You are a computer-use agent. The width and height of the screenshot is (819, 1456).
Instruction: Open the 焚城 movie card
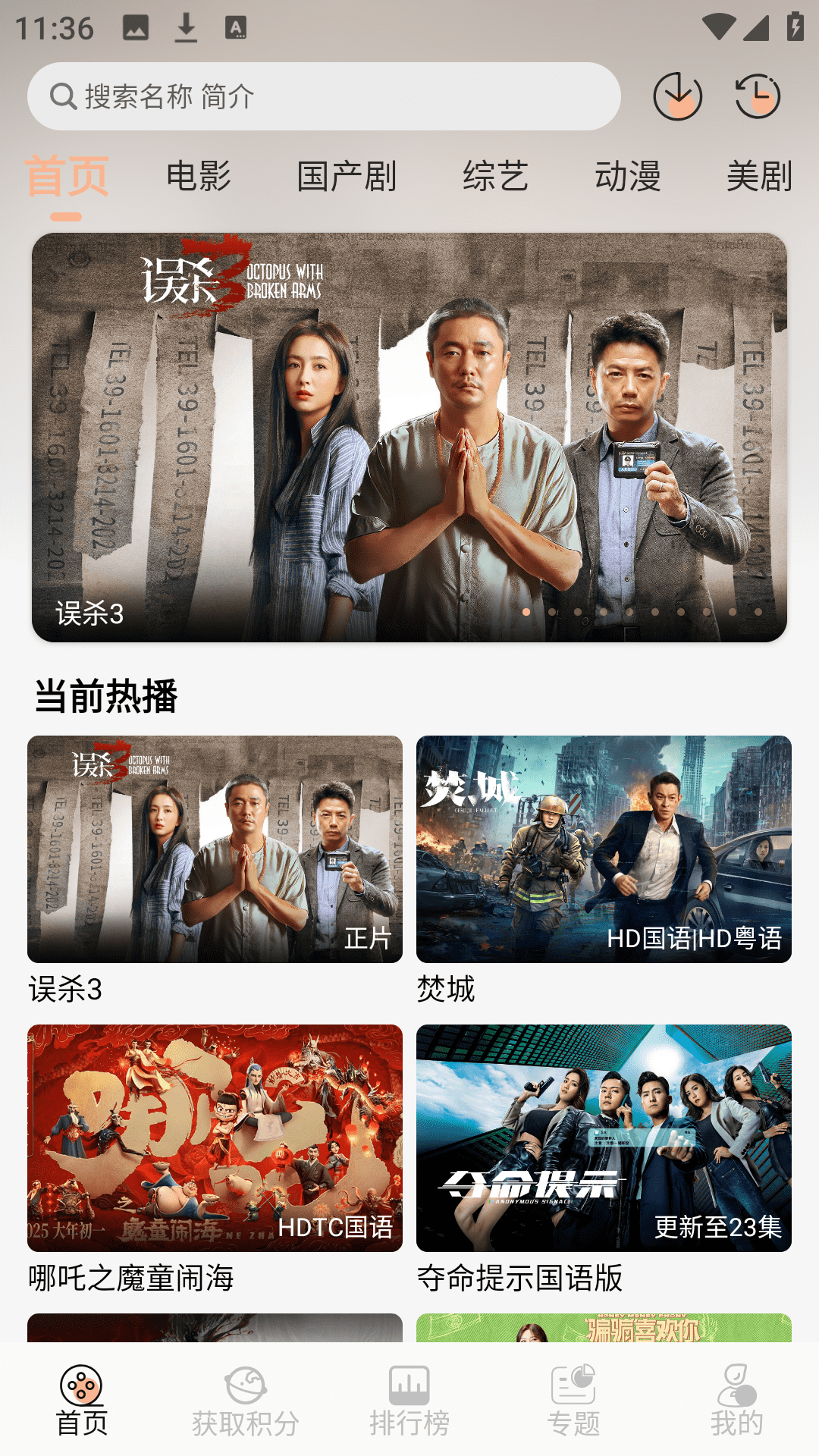click(604, 849)
